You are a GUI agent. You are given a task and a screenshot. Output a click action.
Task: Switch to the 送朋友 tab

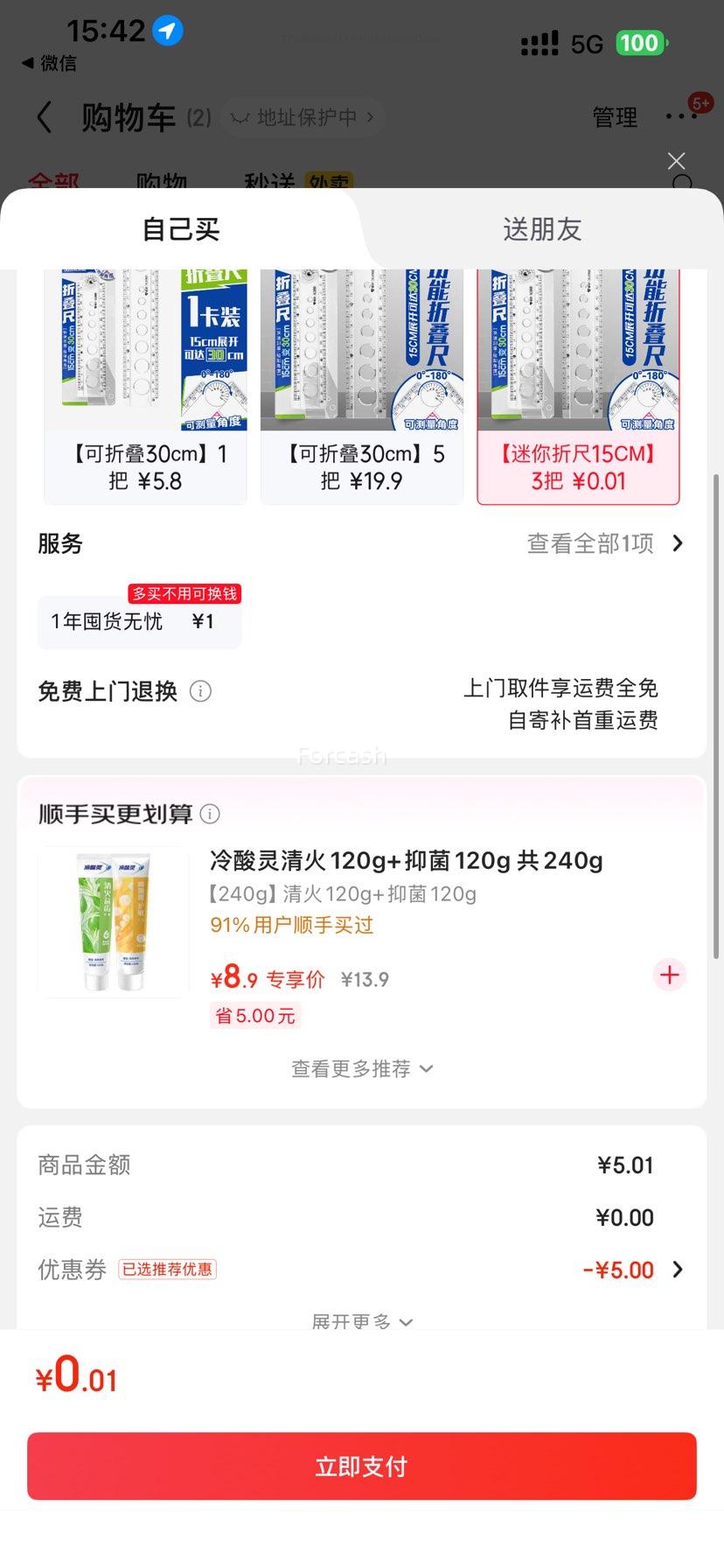(x=542, y=229)
